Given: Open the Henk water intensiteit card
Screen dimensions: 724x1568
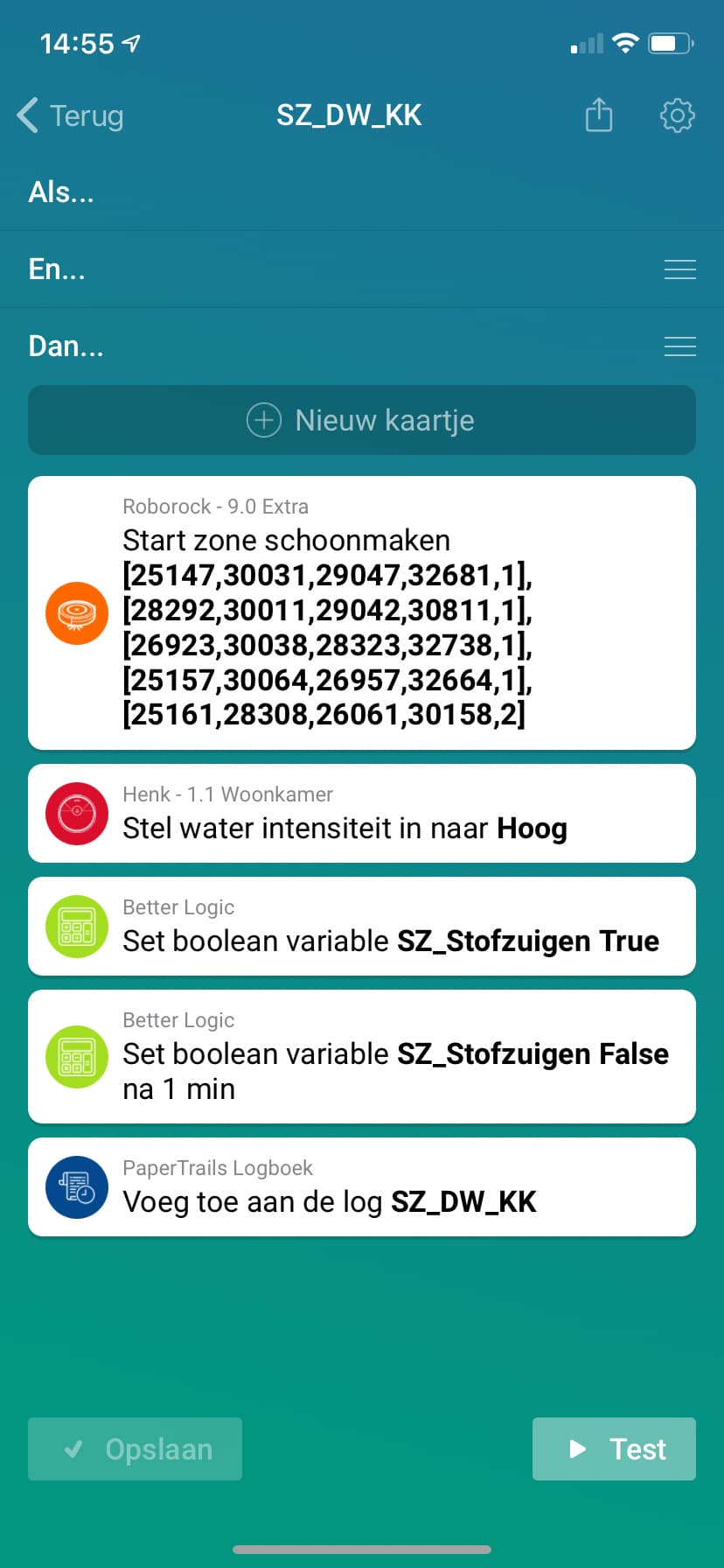Looking at the screenshot, I should [362, 813].
